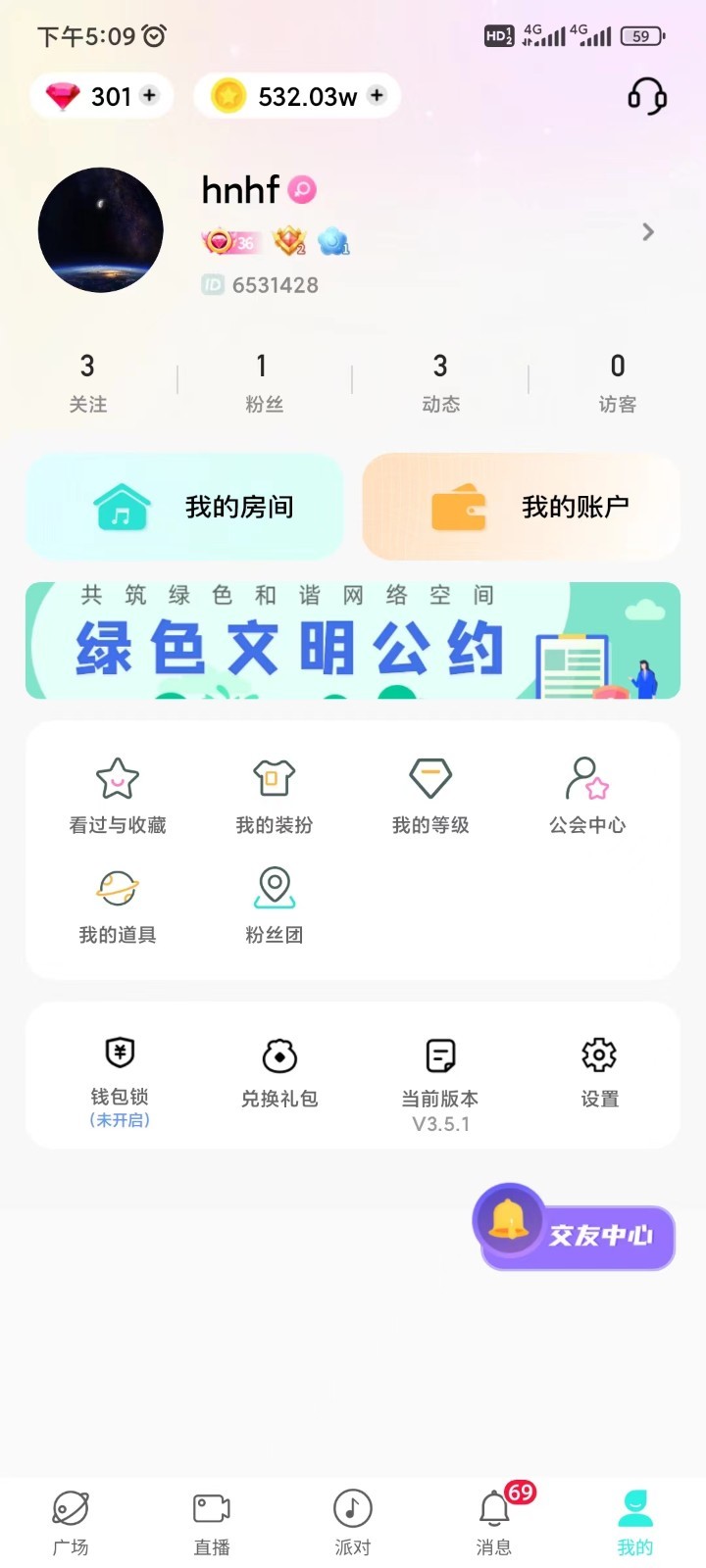Add gold coins with the plus button
This screenshot has width=706, height=1568.
[x=376, y=96]
